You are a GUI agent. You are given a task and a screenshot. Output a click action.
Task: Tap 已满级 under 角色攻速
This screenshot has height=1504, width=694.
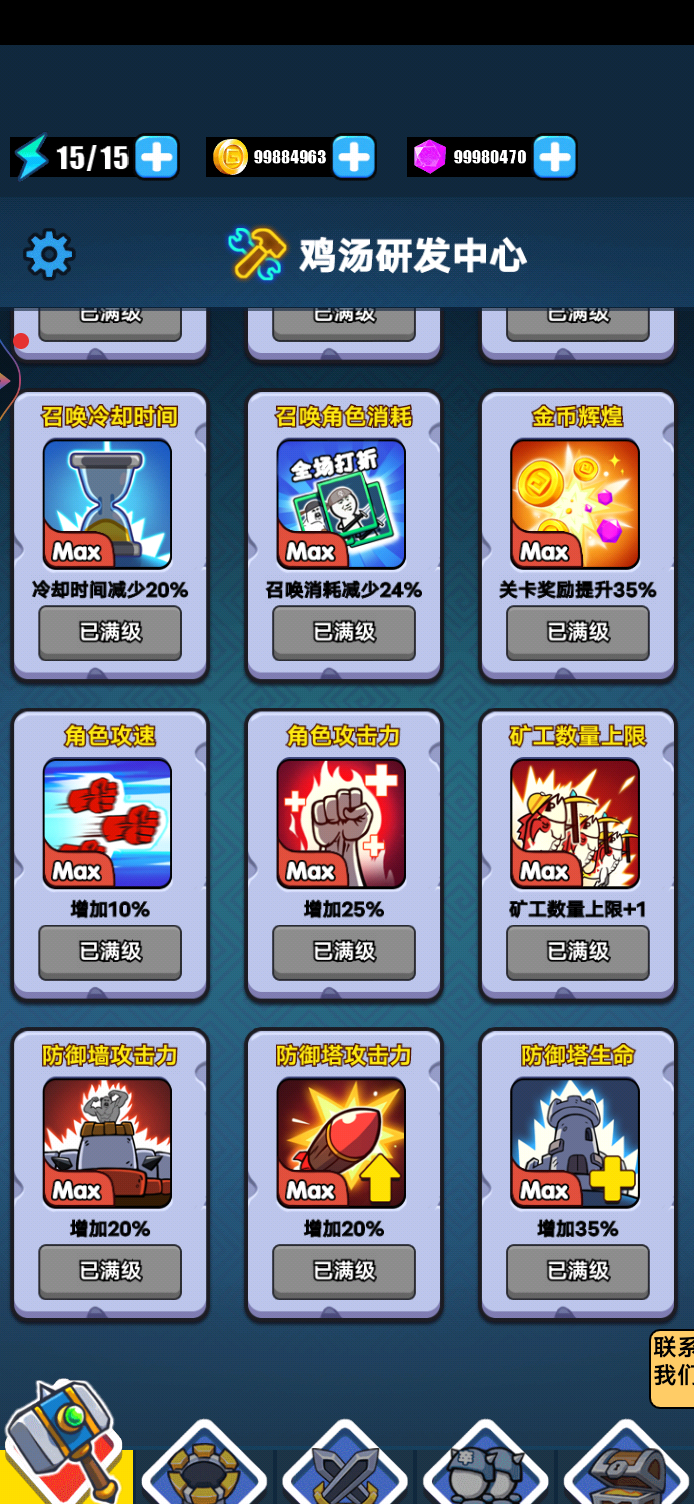[x=110, y=951]
